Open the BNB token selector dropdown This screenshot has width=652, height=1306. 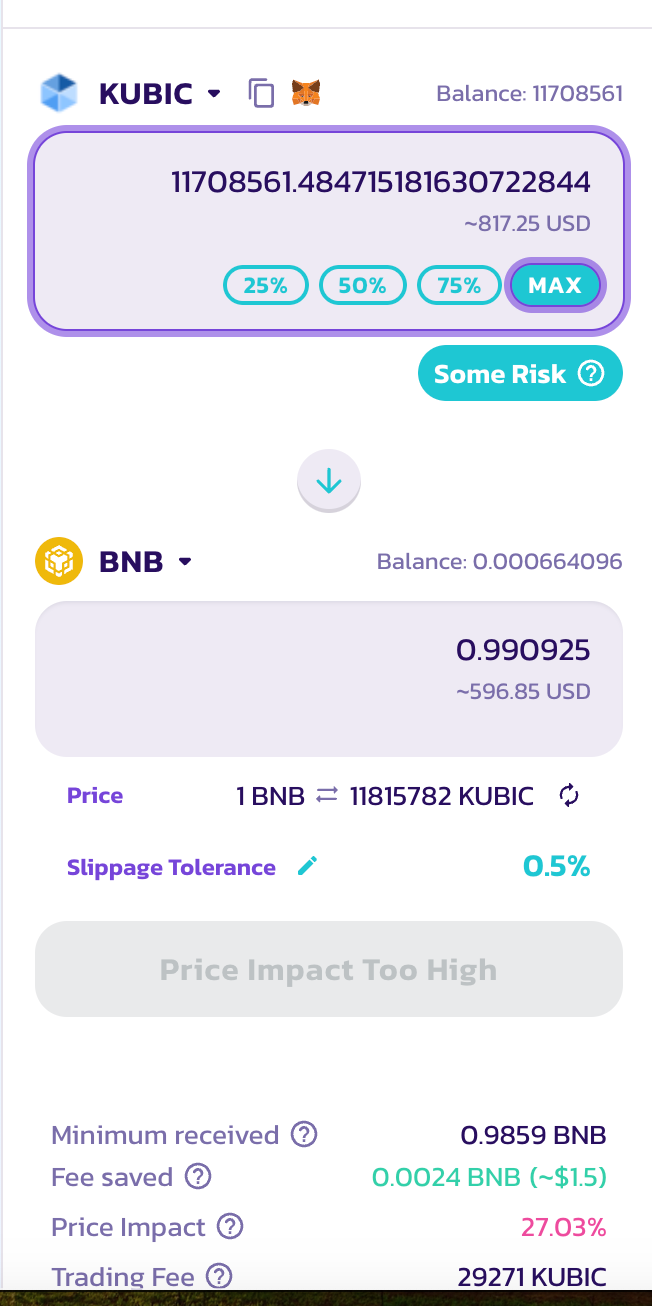pyautogui.click(x=115, y=561)
